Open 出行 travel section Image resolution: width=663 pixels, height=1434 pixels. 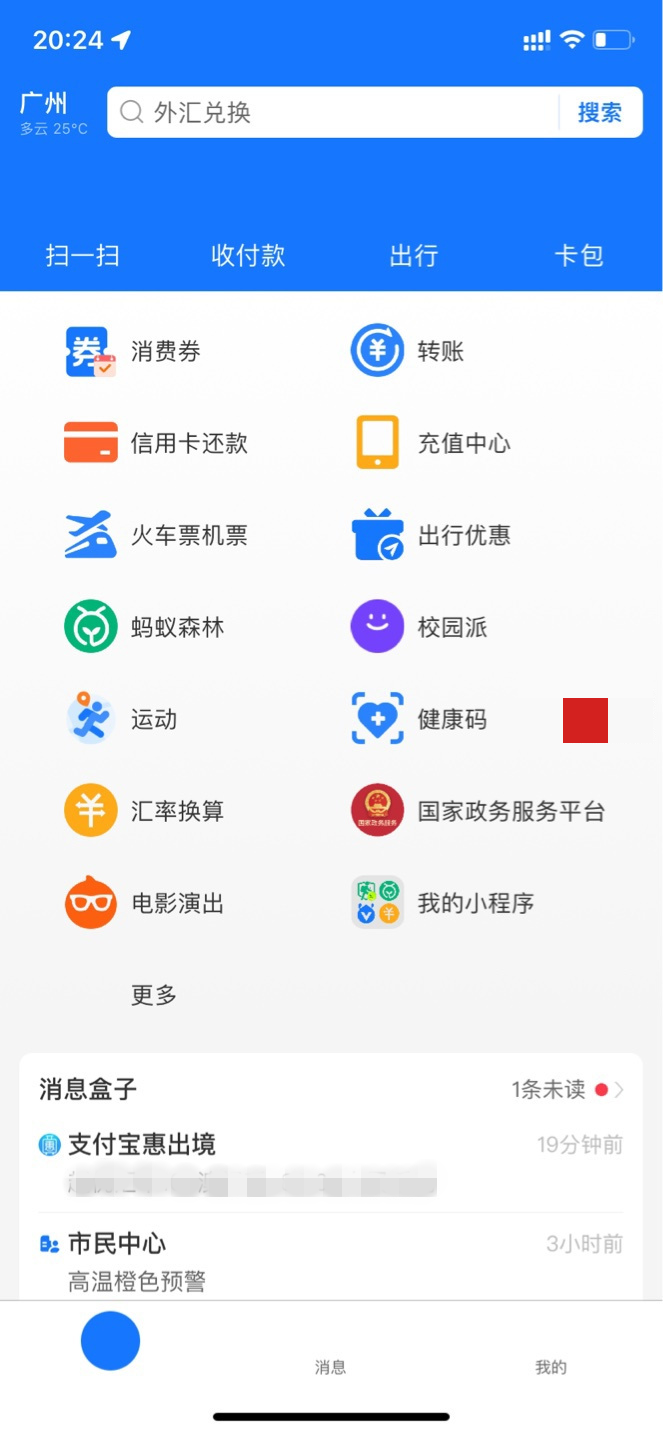point(414,256)
